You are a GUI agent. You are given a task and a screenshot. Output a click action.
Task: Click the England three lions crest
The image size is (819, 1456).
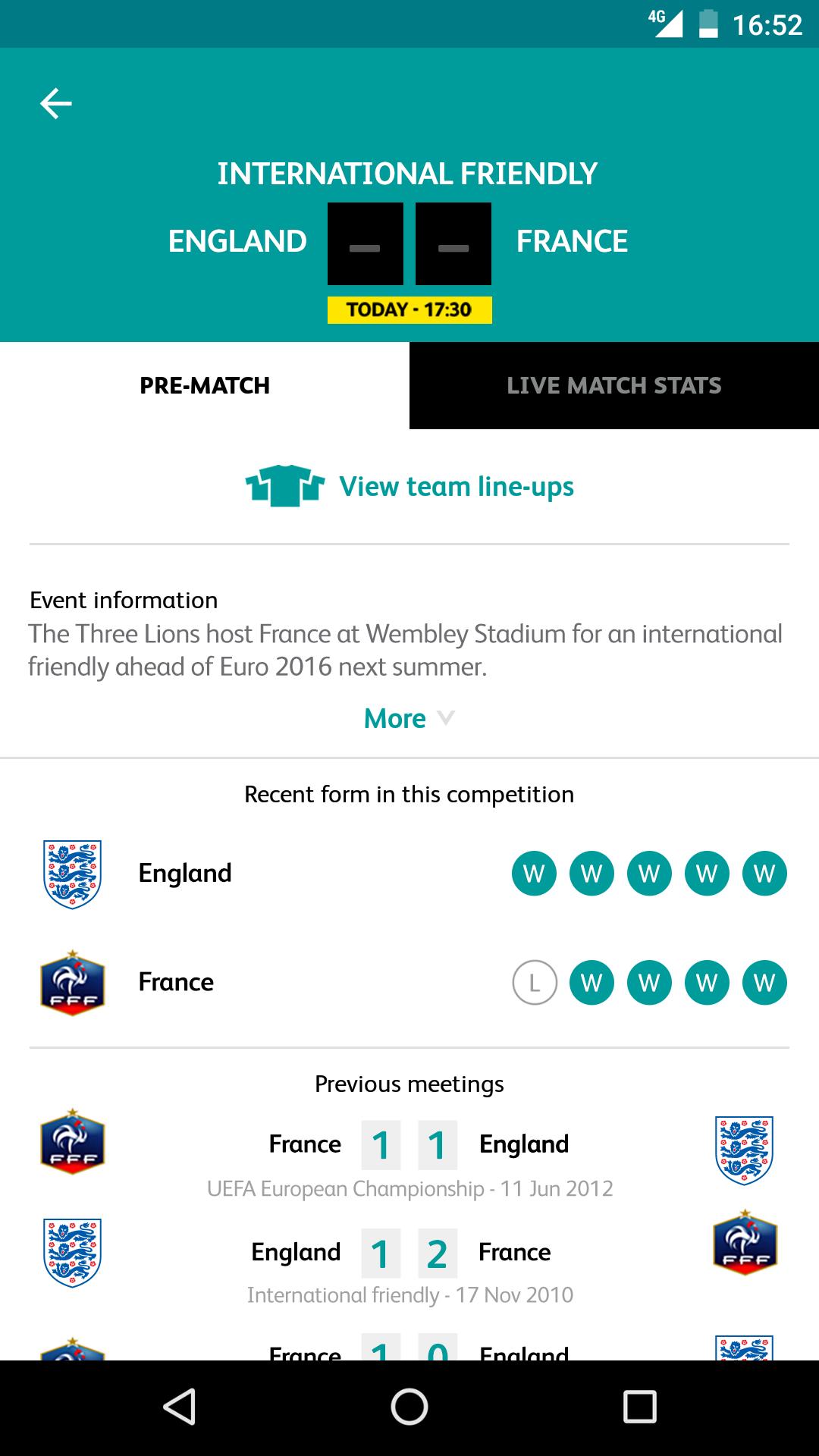[x=74, y=872]
